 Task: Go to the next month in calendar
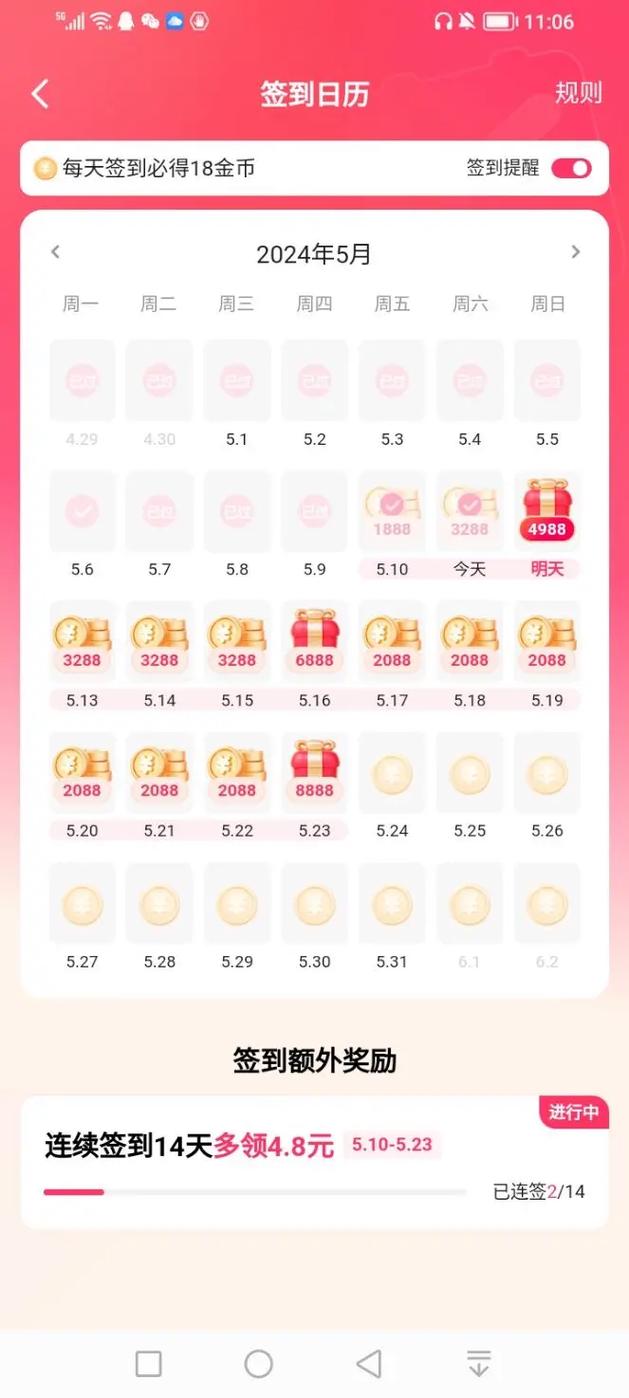(x=575, y=253)
